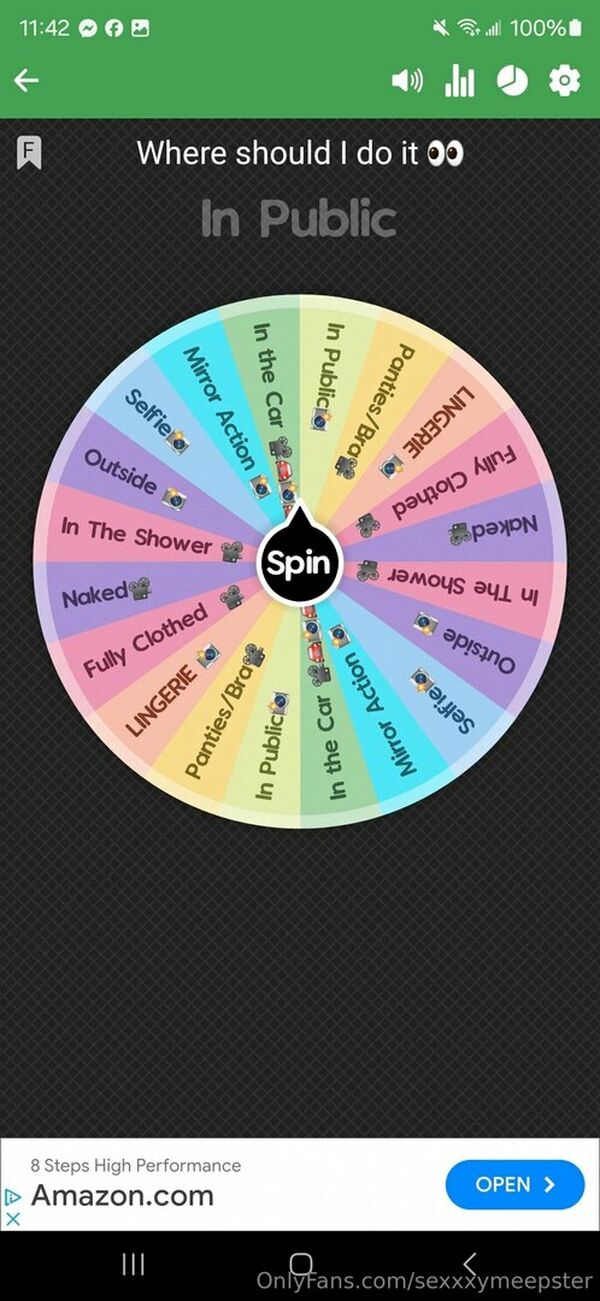Open the bar chart statistics
Image resolution: width=600 pixels, height=1301 pixels.
tap(459, 81)
